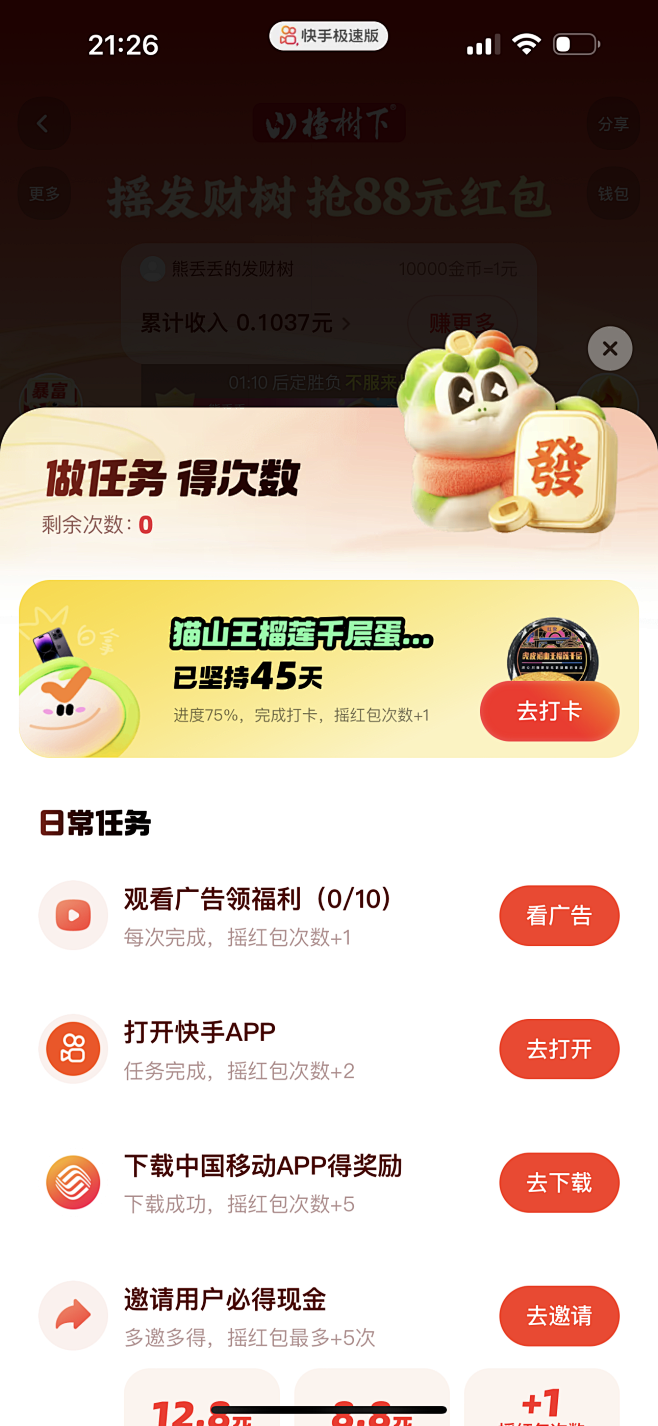
Task: Tap 去打卡 to check in
Action: point(549,711)
